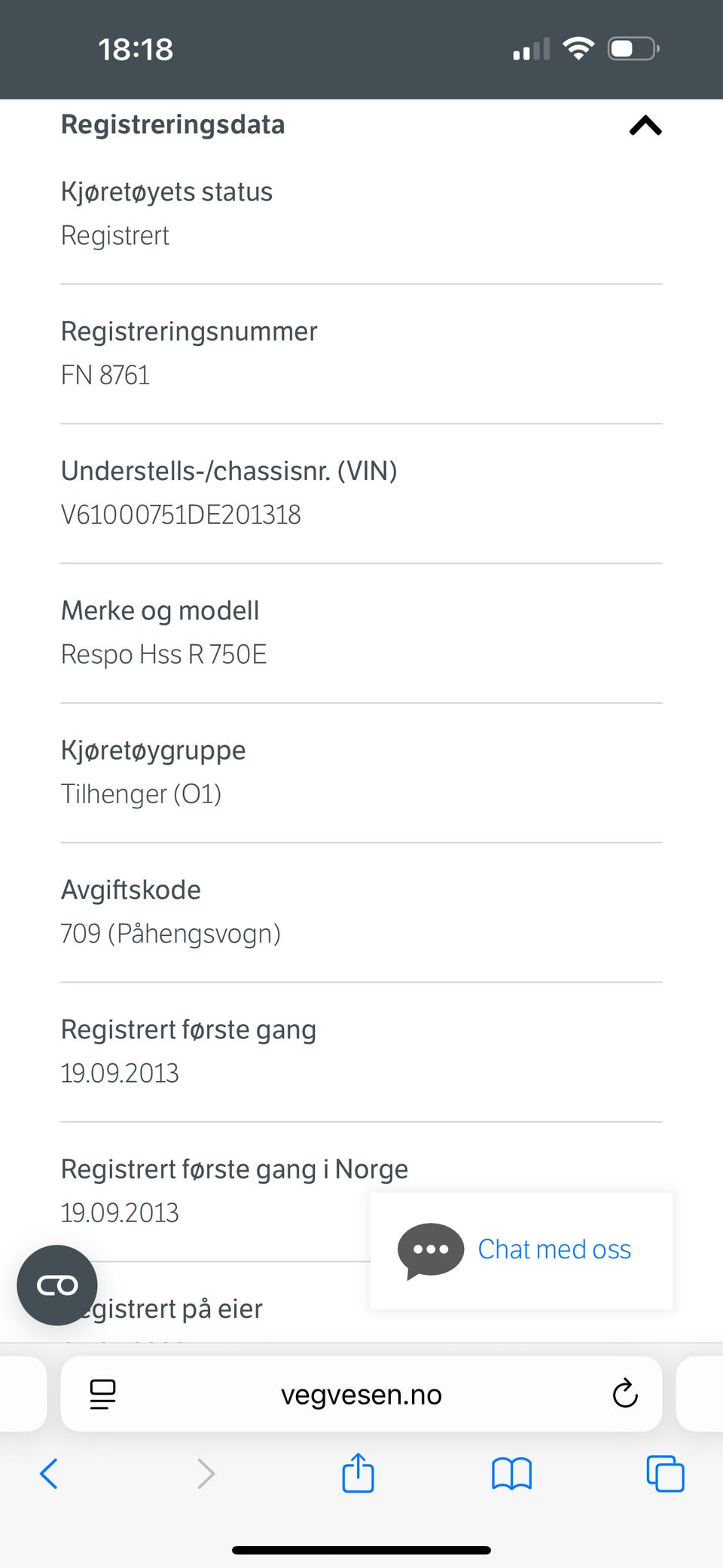The image size is (723, 1568).
Task: Toggle the Registrert status row
Action: pos(115,236)
